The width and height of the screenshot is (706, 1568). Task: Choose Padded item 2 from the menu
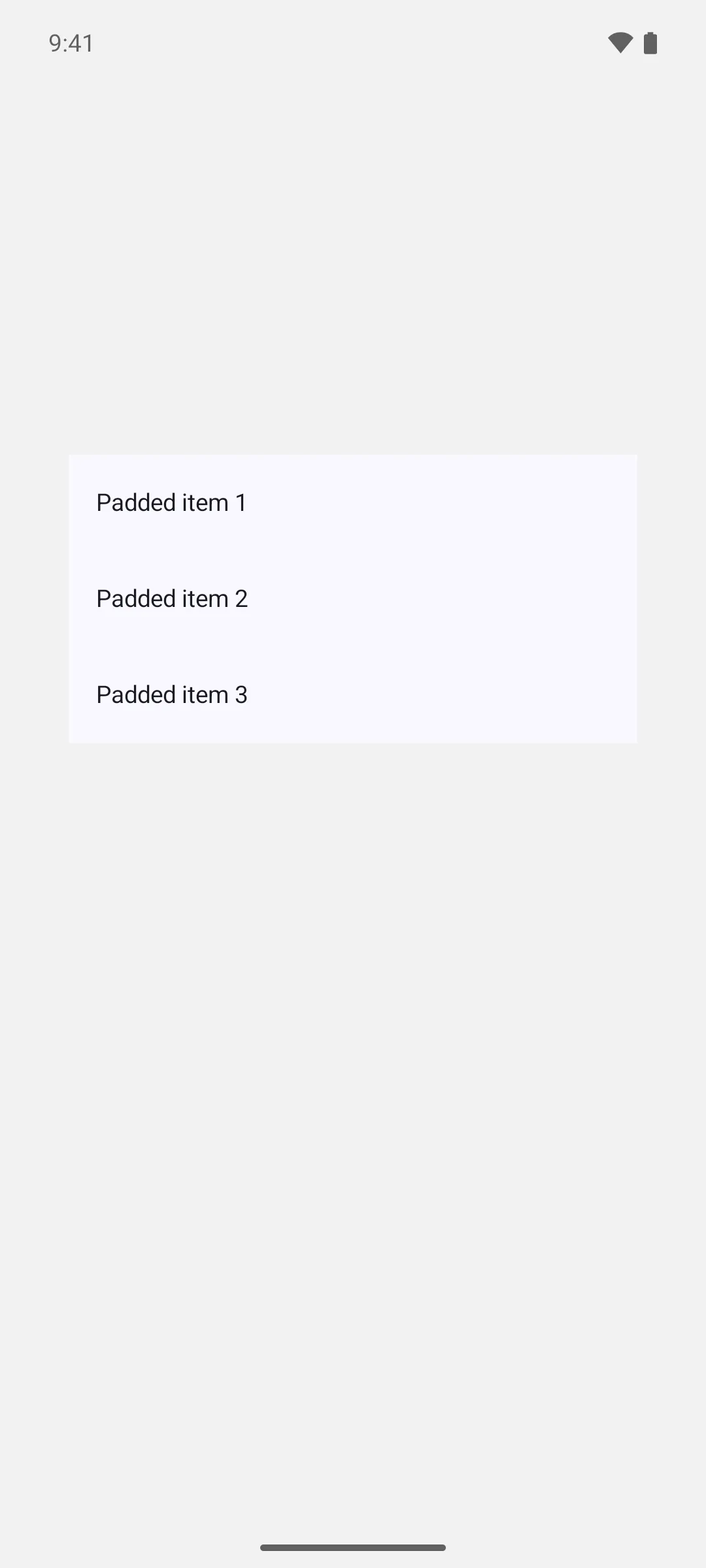click(x=353, y=598)
